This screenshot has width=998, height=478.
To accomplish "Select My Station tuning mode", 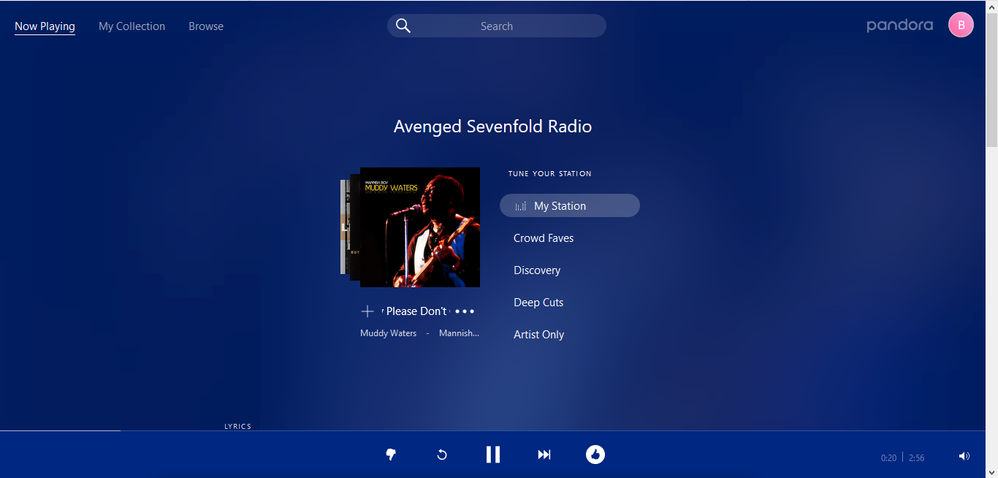I will coord(569,206).
